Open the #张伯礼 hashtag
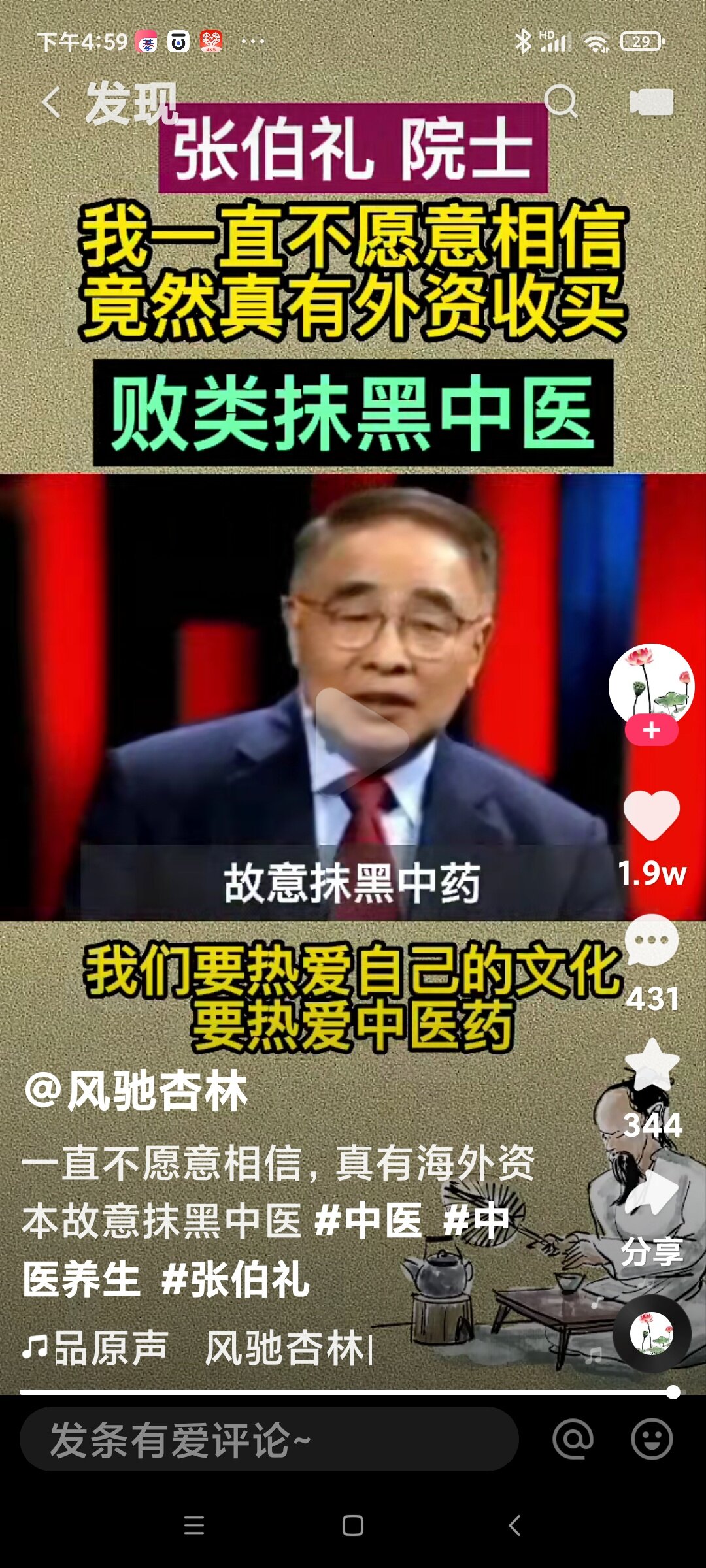This screenshot has width=706, height=1568. [x=235, y=1279]
